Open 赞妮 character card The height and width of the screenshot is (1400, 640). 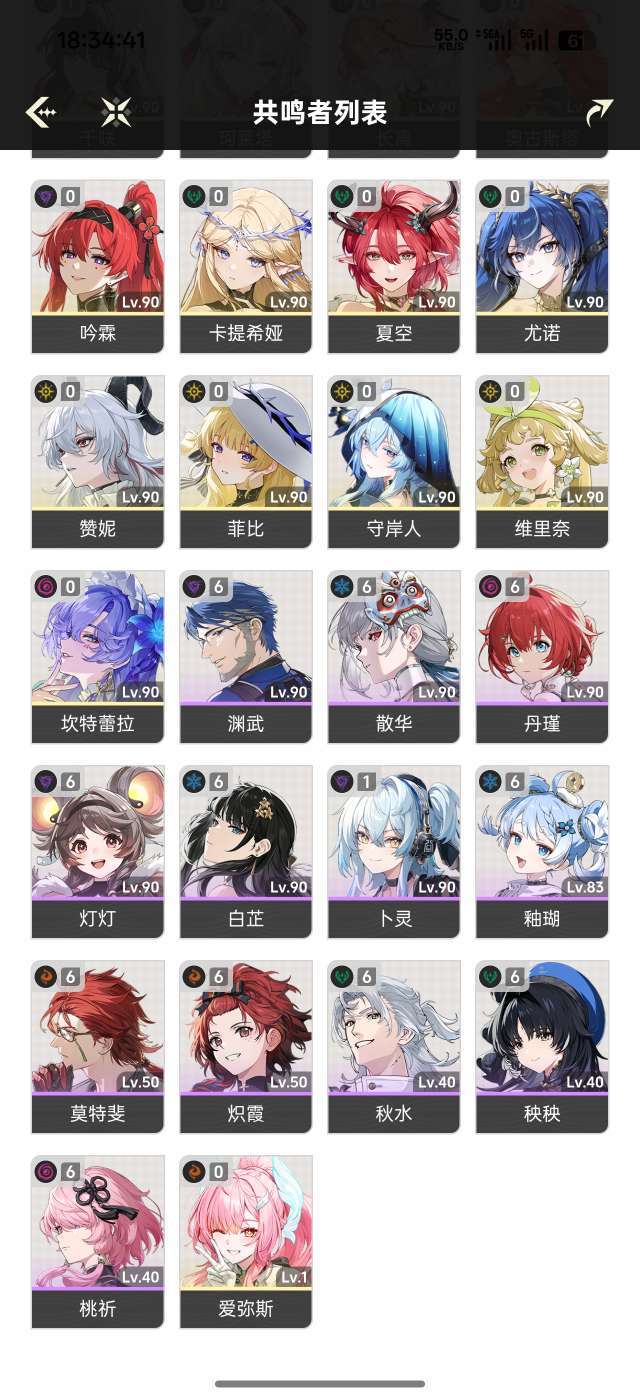[x=97, y=462]
